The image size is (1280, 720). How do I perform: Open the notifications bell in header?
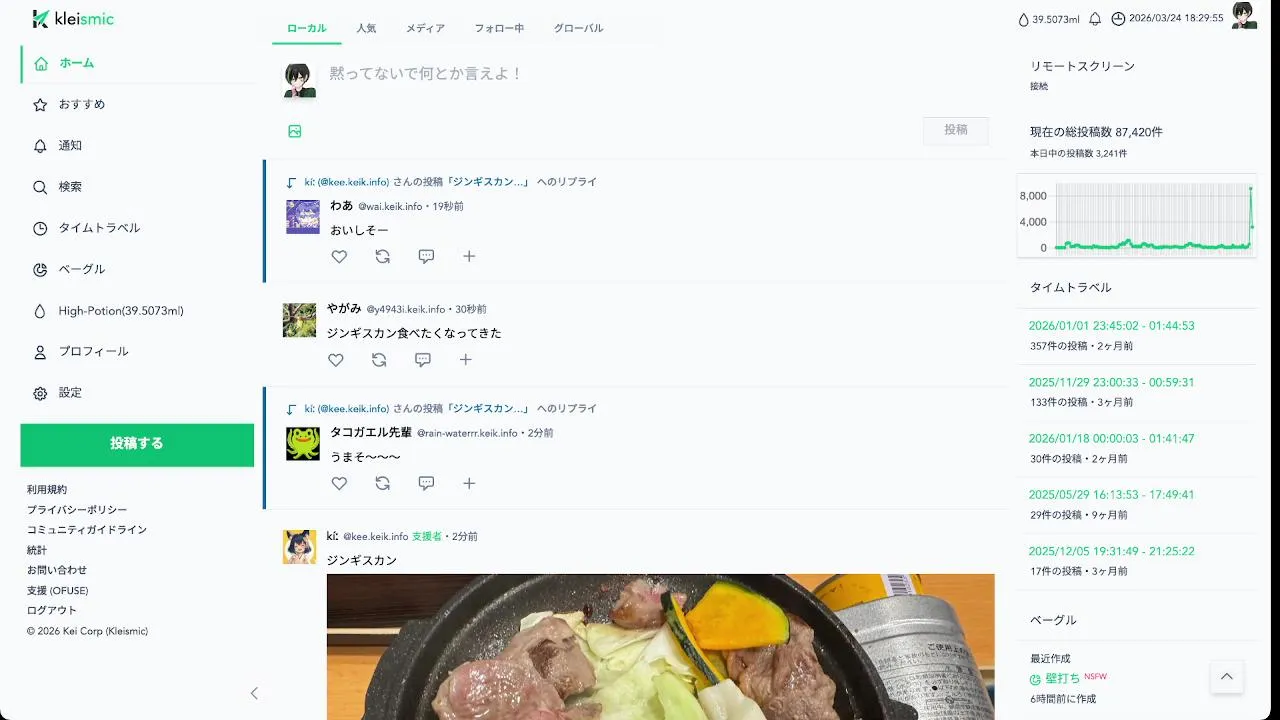1095,19
